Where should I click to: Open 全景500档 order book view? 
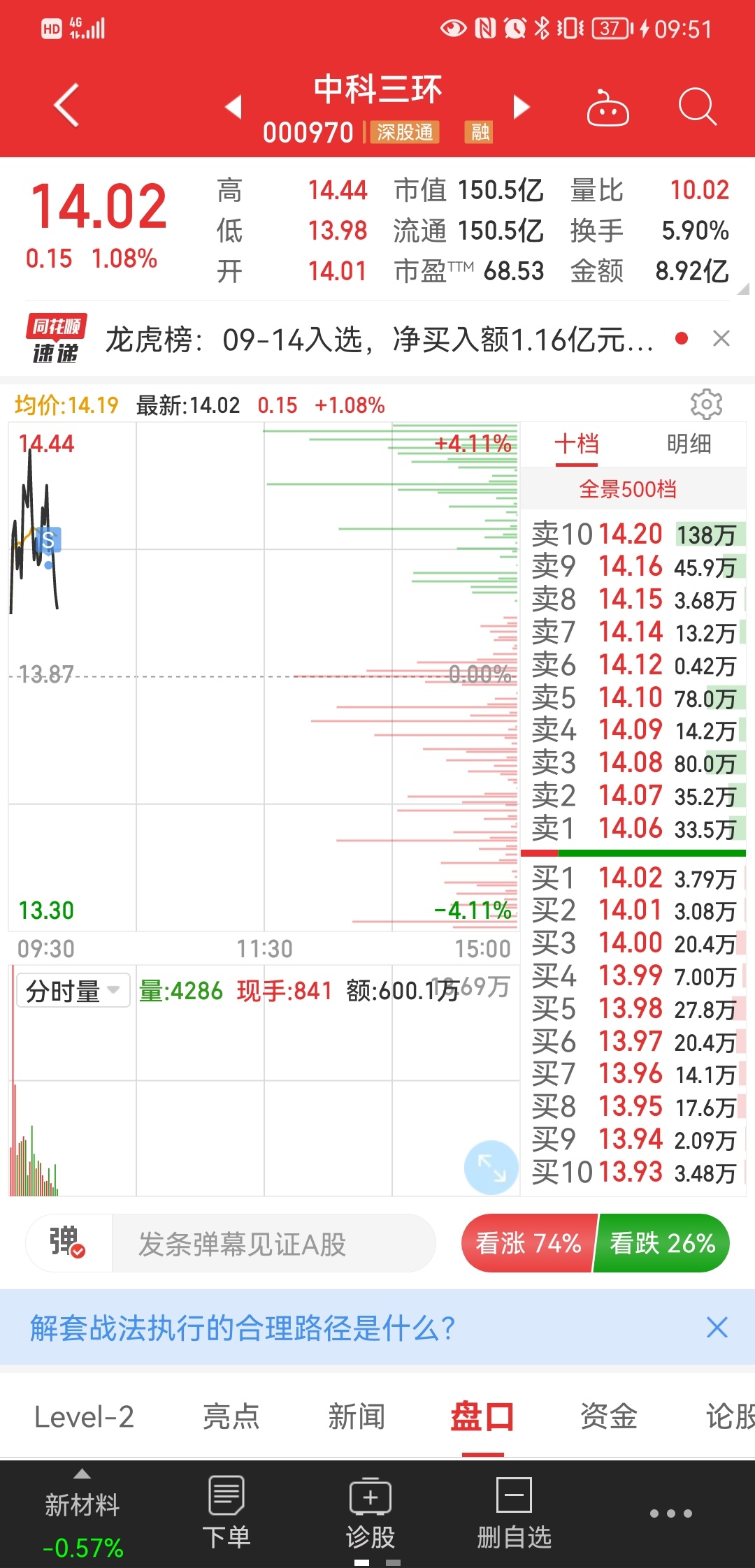coord(628,489)
